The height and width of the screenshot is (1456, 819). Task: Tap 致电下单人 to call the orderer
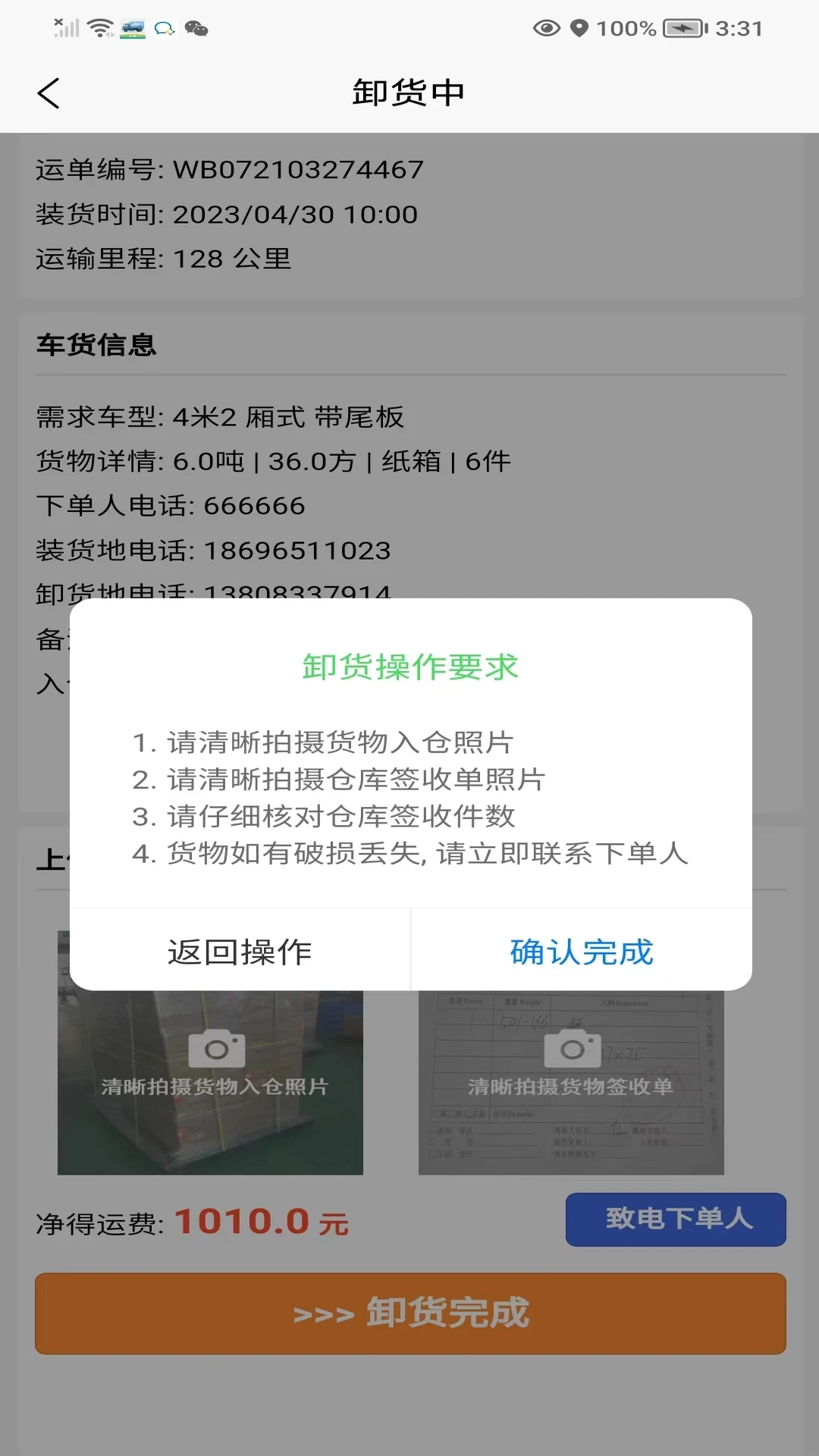pos(676,1219)
